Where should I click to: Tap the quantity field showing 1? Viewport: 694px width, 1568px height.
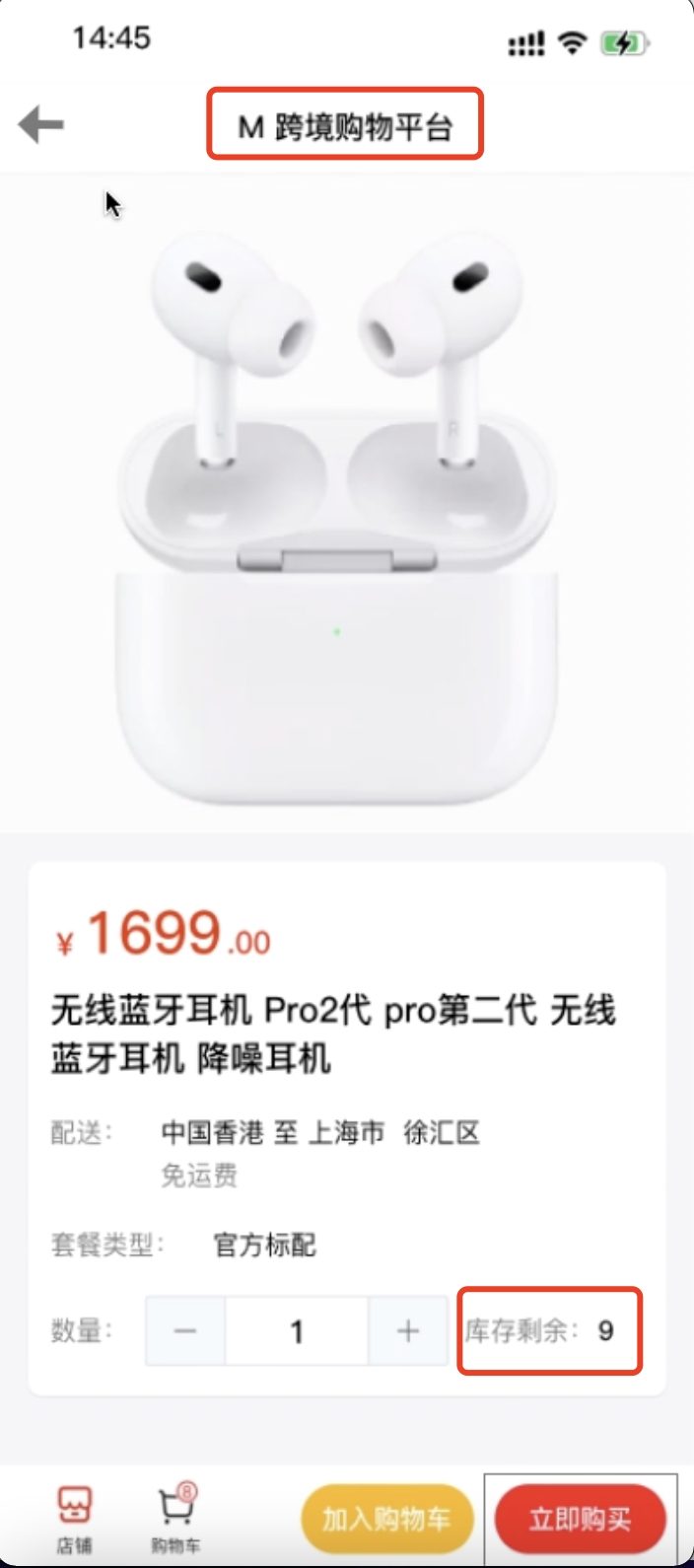click(x=297, y=1331)
